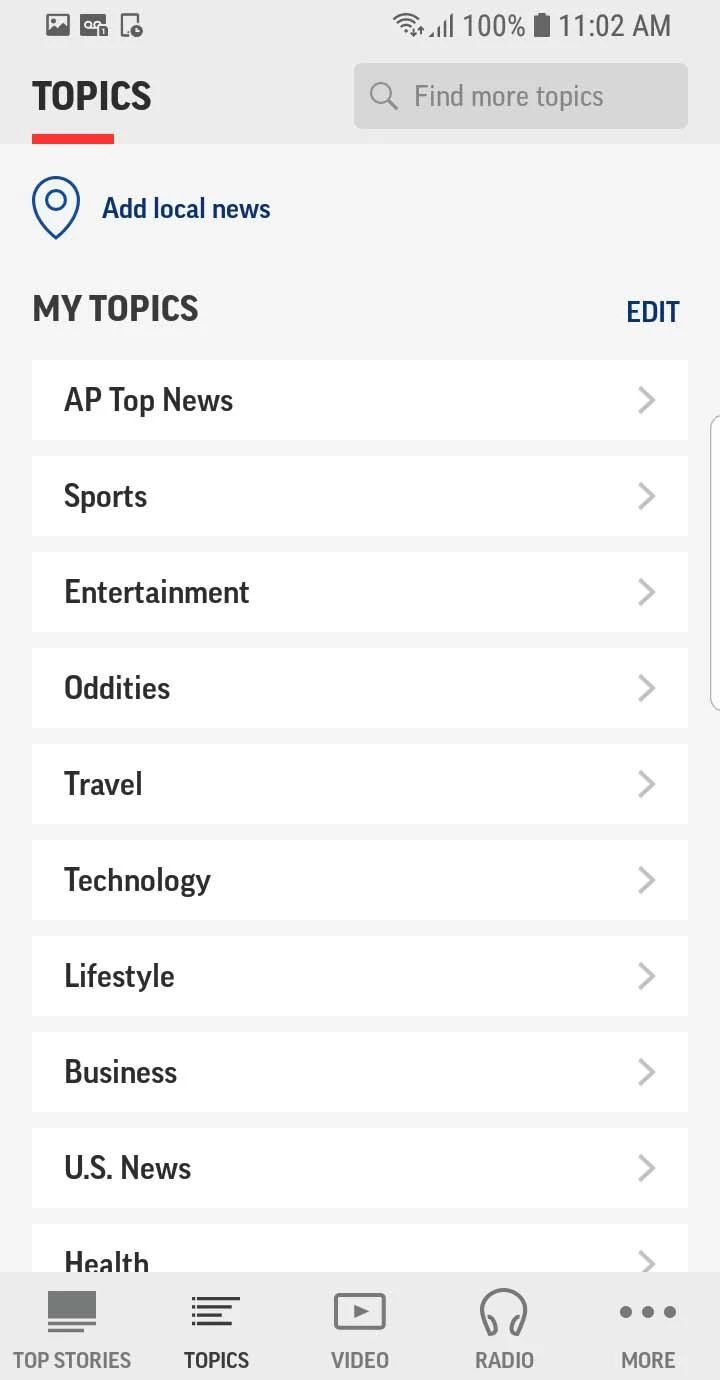Open the Entertainment topic

(360, 592)
